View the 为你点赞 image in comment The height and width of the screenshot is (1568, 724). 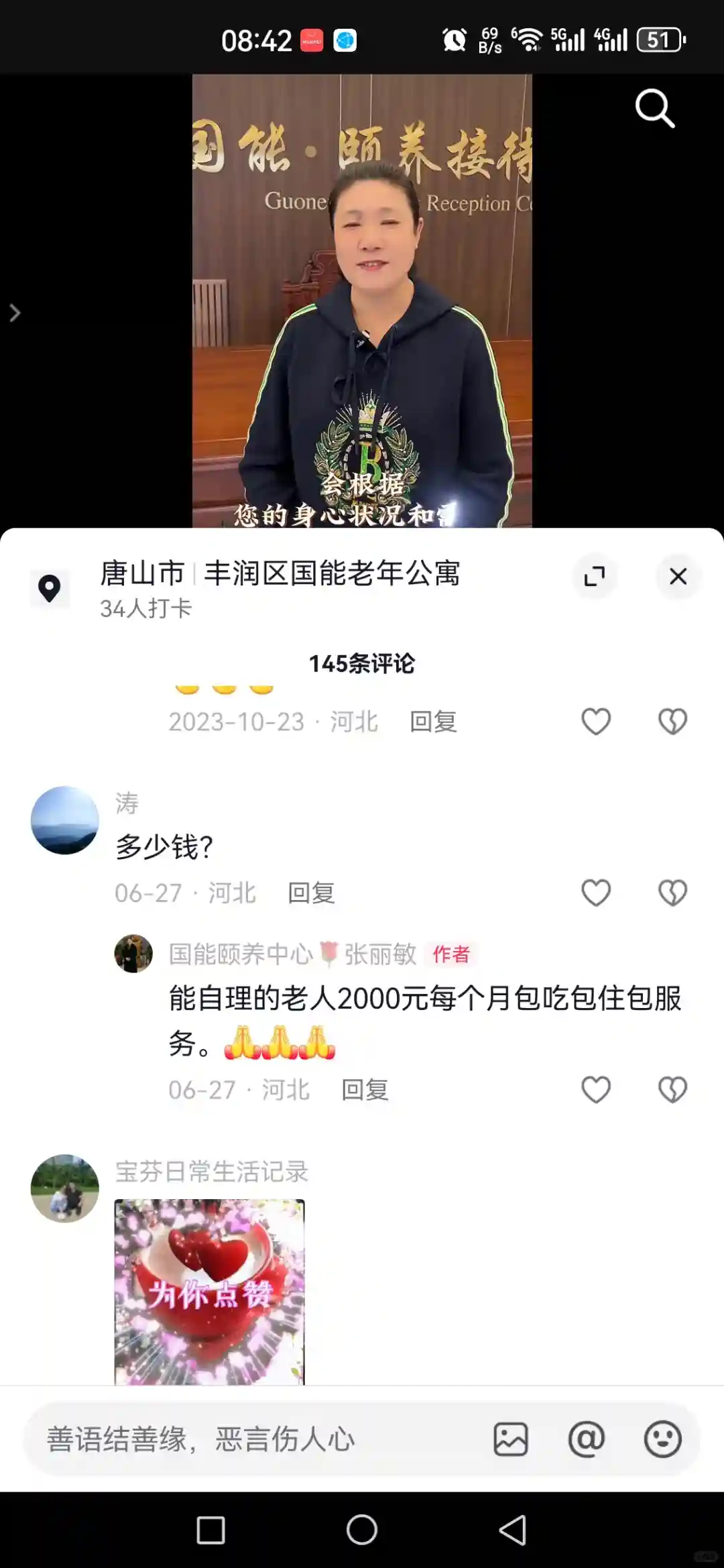209,1292
